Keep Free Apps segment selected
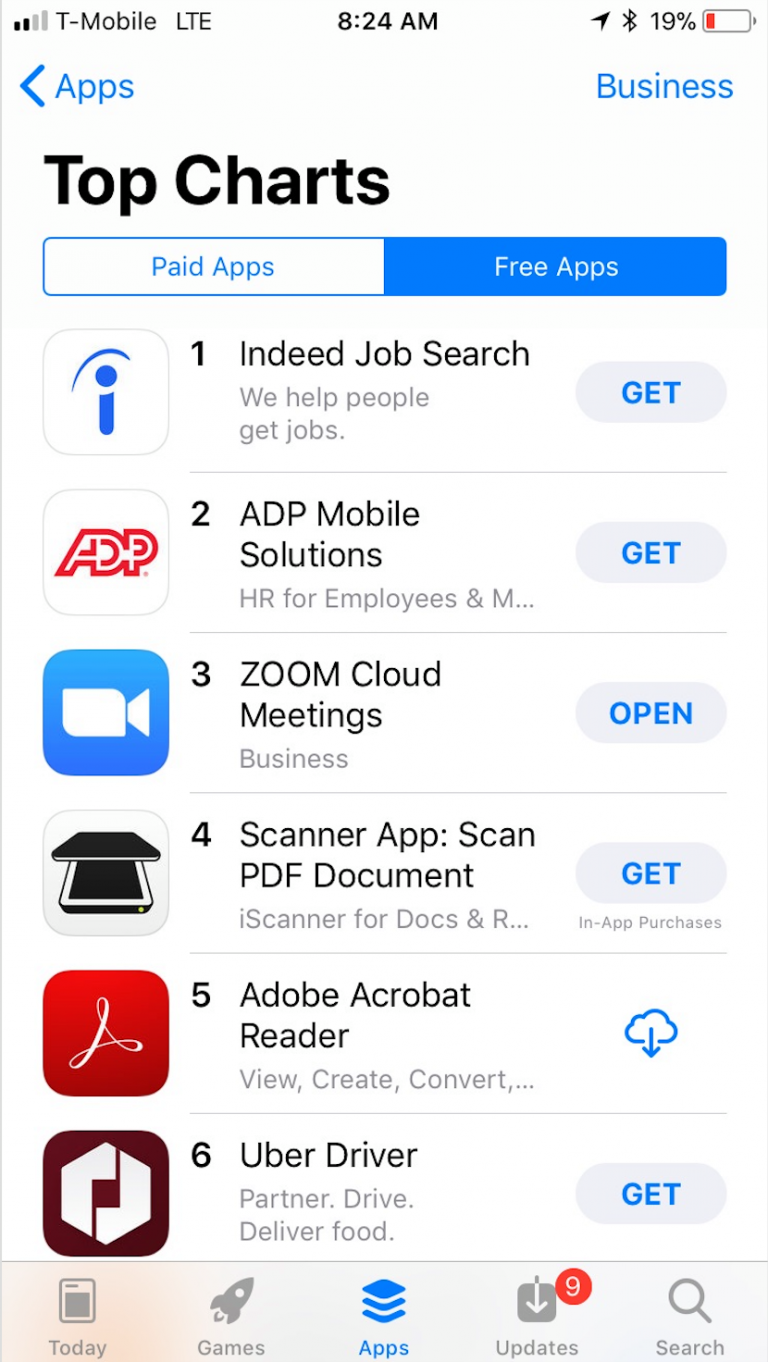Viewport: 768px width, 1362px height. pos(556,266)
